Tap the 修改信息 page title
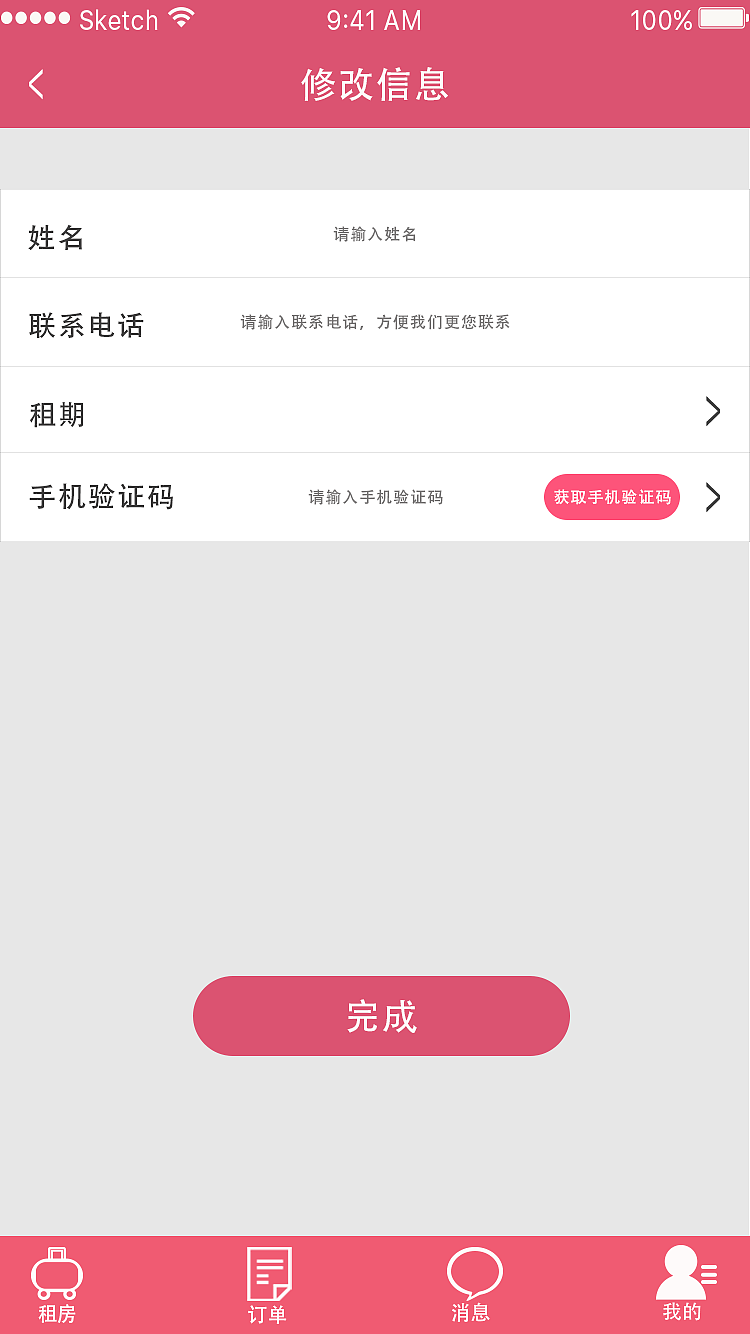The image size is (750, 1334). tap(374, 87)
